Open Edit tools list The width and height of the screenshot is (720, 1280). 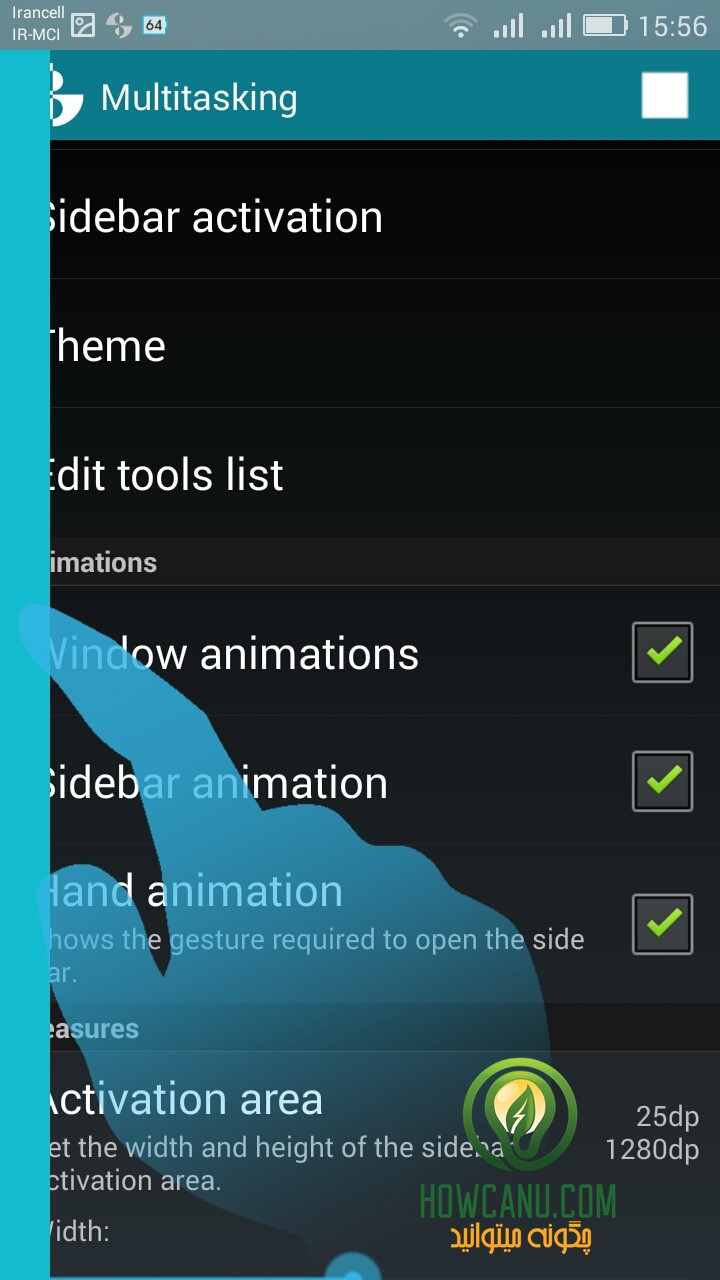coord(385,473)
